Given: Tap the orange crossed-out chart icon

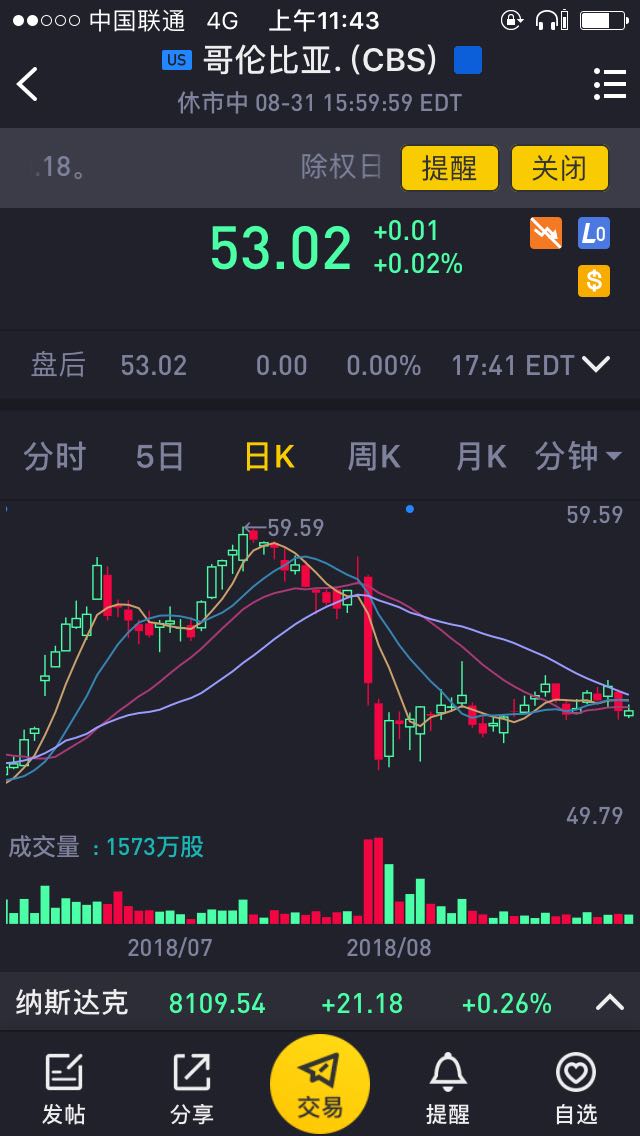Looking at the screenshot, I should [x=546, y=234].
